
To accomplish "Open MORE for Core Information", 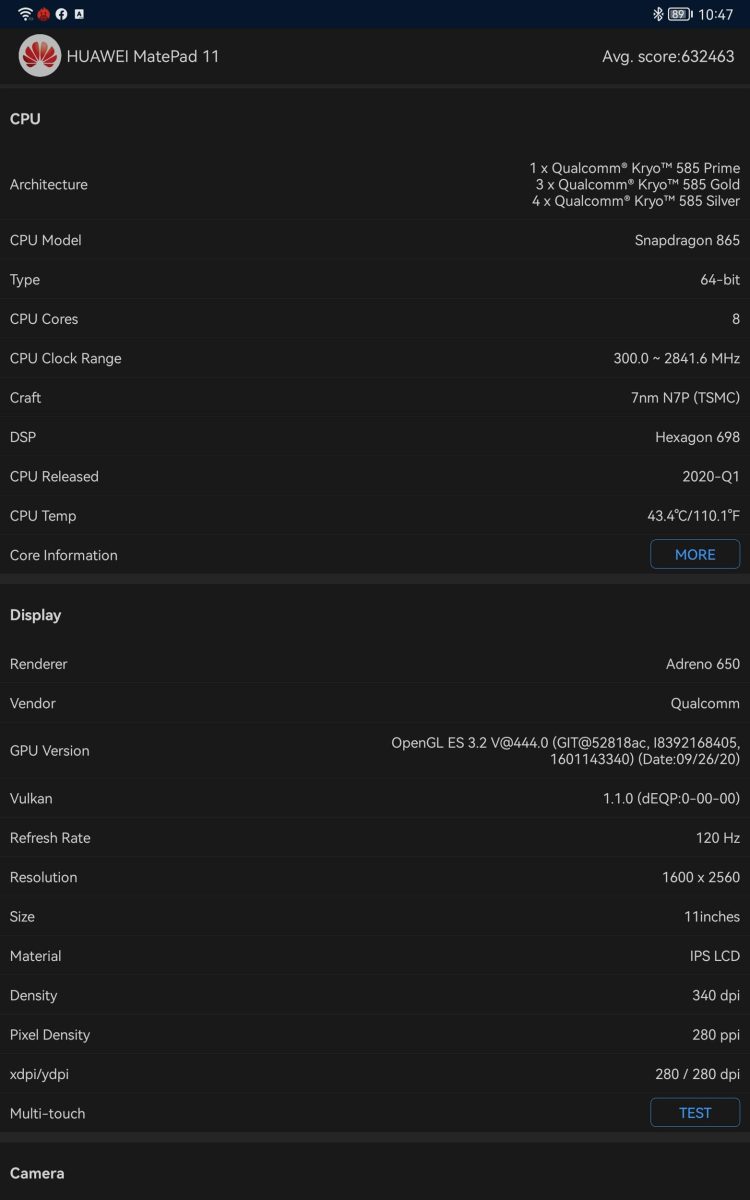I will (695, 554).
